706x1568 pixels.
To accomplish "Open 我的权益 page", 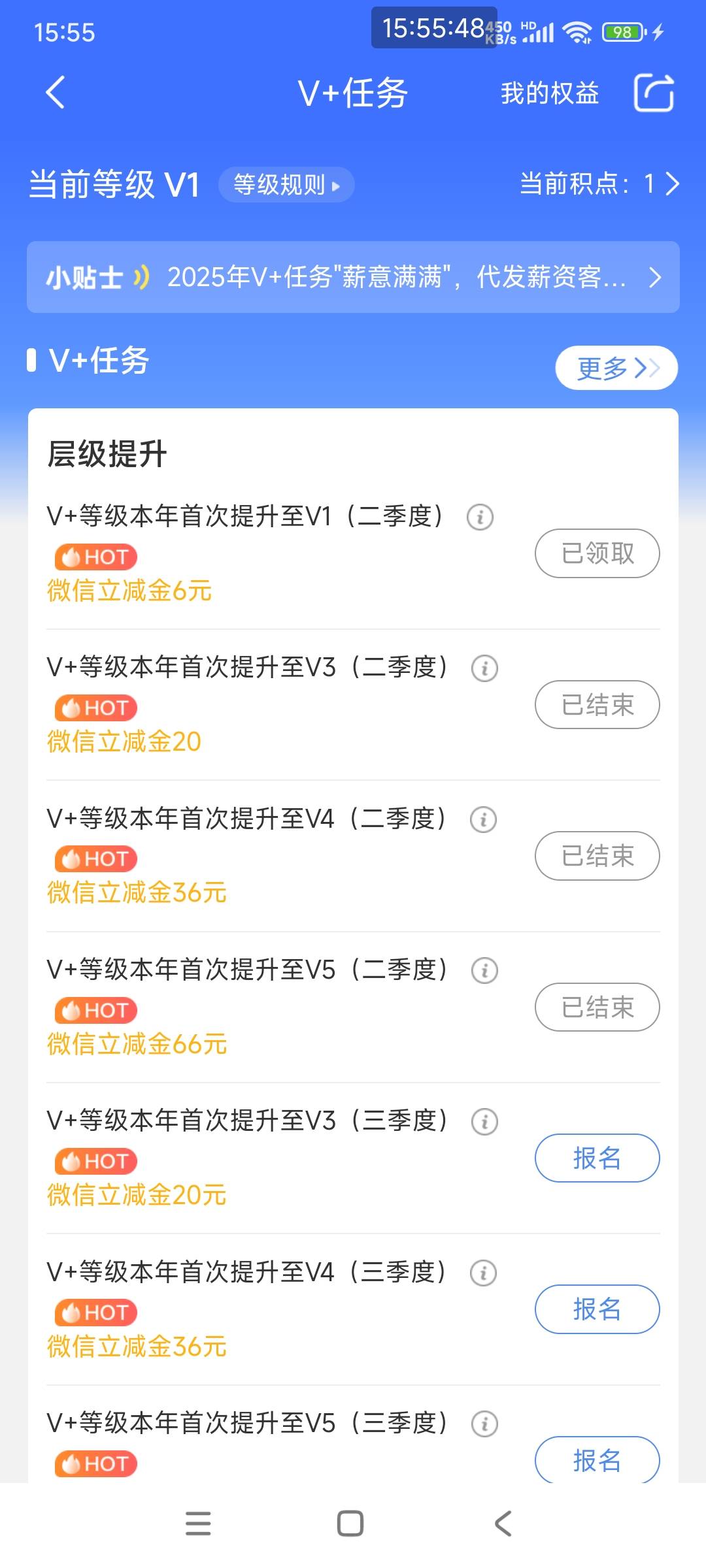I will pyautogui.click(x=550, y=93).
